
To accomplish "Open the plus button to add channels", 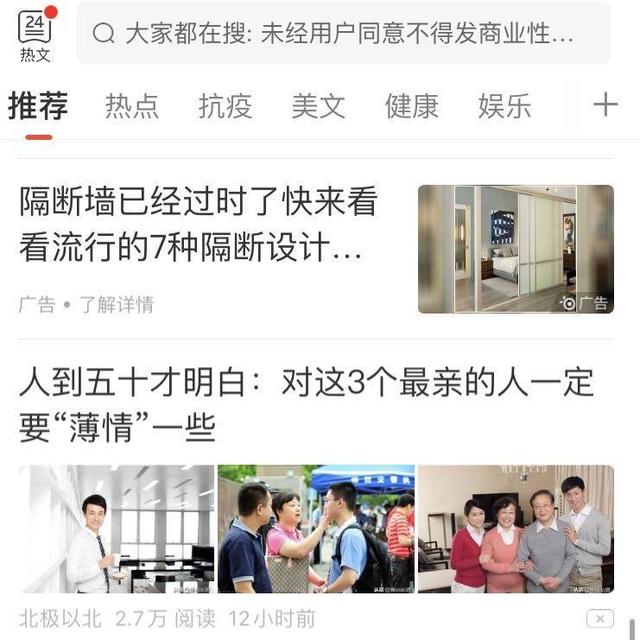I will point(605,105).
